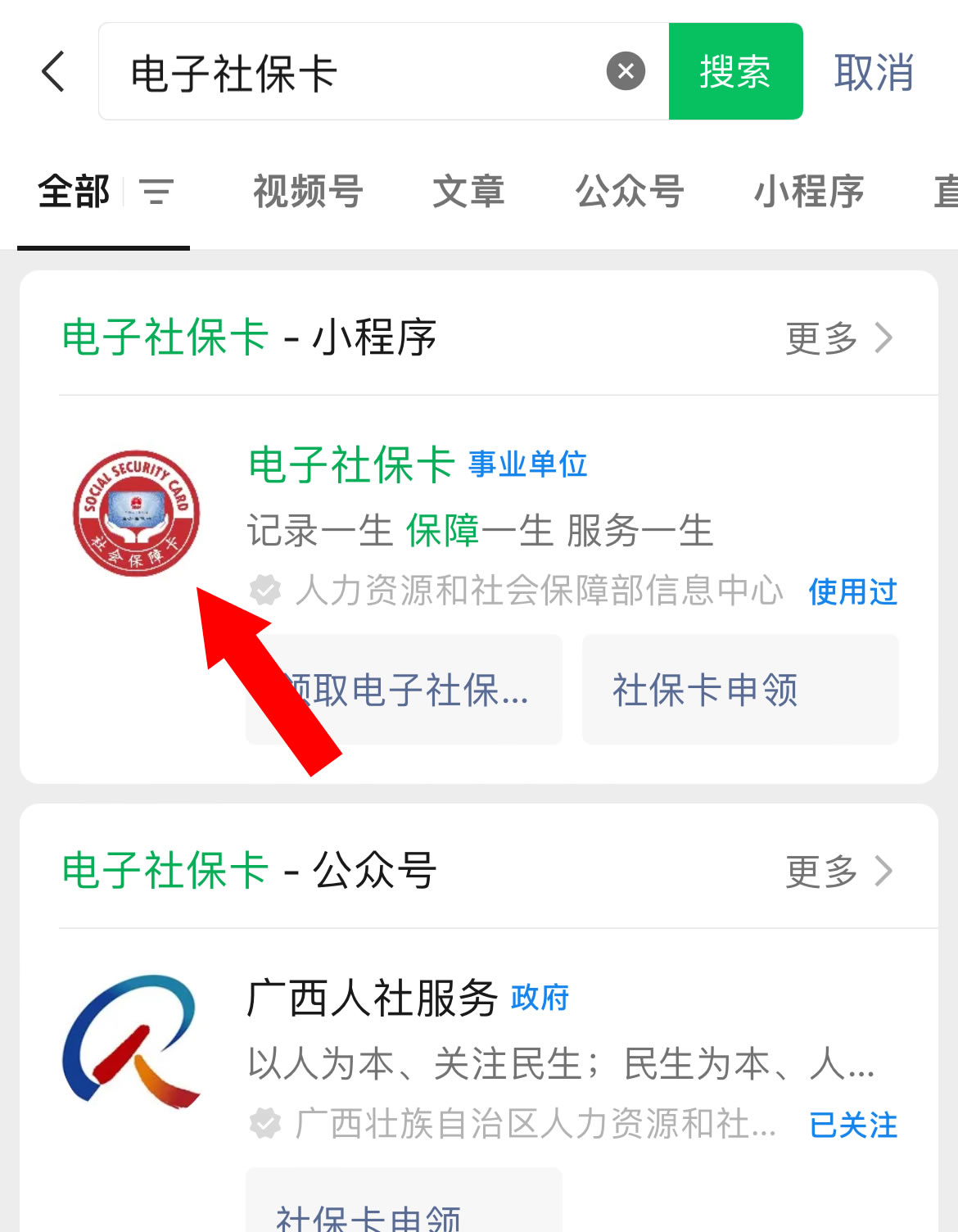The width and height of the screenshot is (958, 1232).
Task: Switch to the 公众号 tab
Action: (x=629, y=192)
